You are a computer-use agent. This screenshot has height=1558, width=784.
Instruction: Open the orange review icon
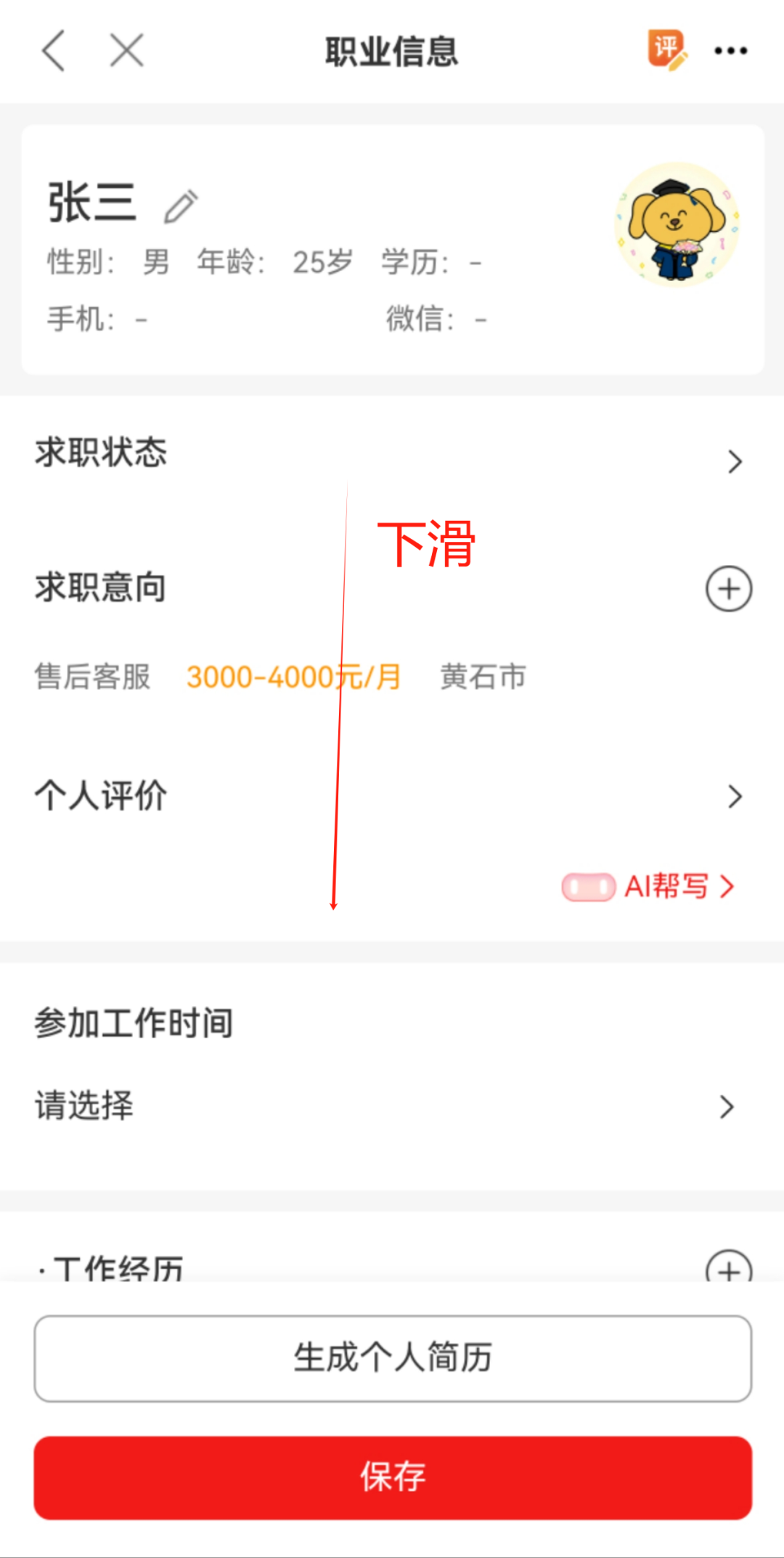coord(666,49)
